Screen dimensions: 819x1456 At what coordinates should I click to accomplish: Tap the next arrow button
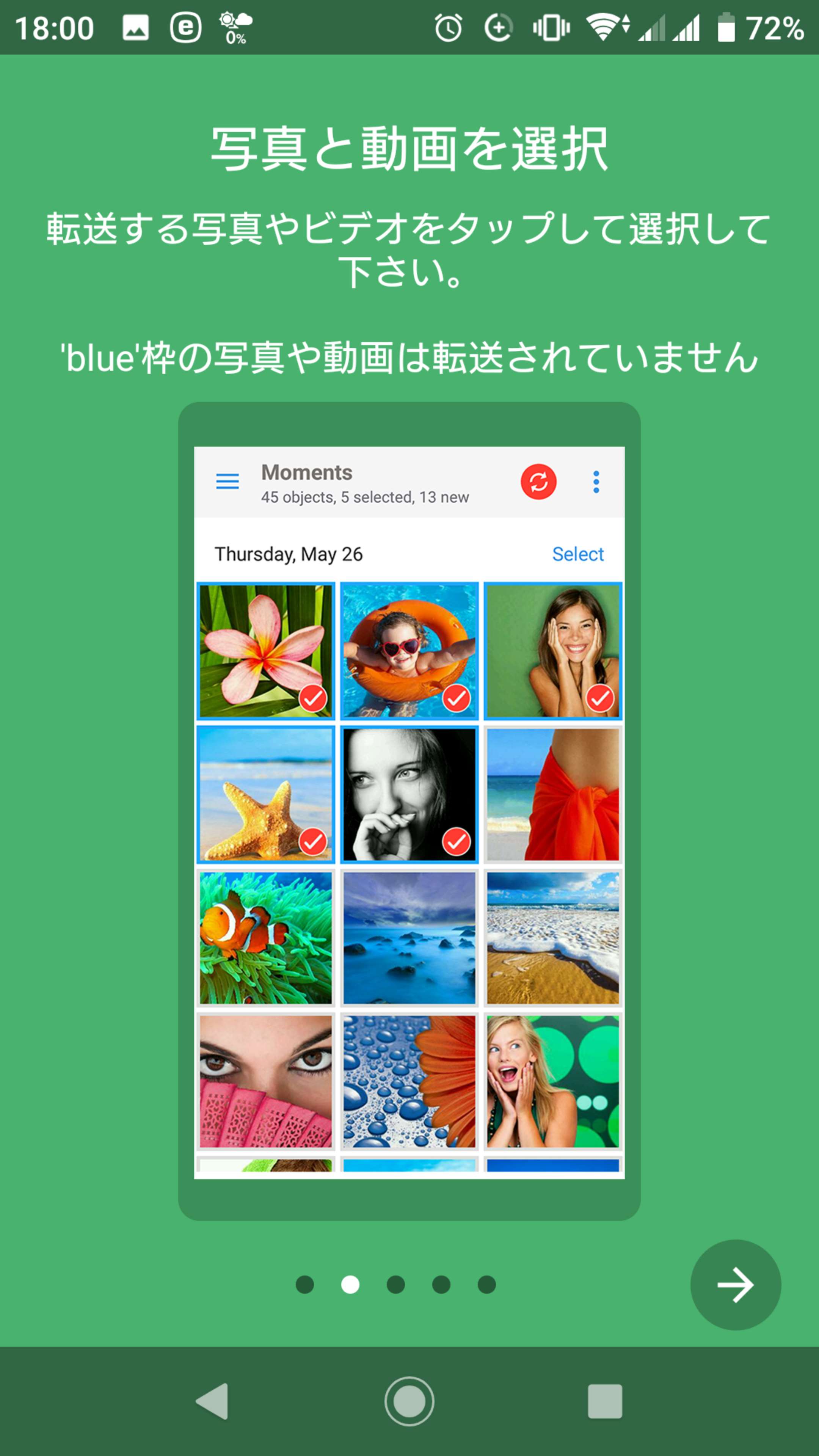(735, 1284)
